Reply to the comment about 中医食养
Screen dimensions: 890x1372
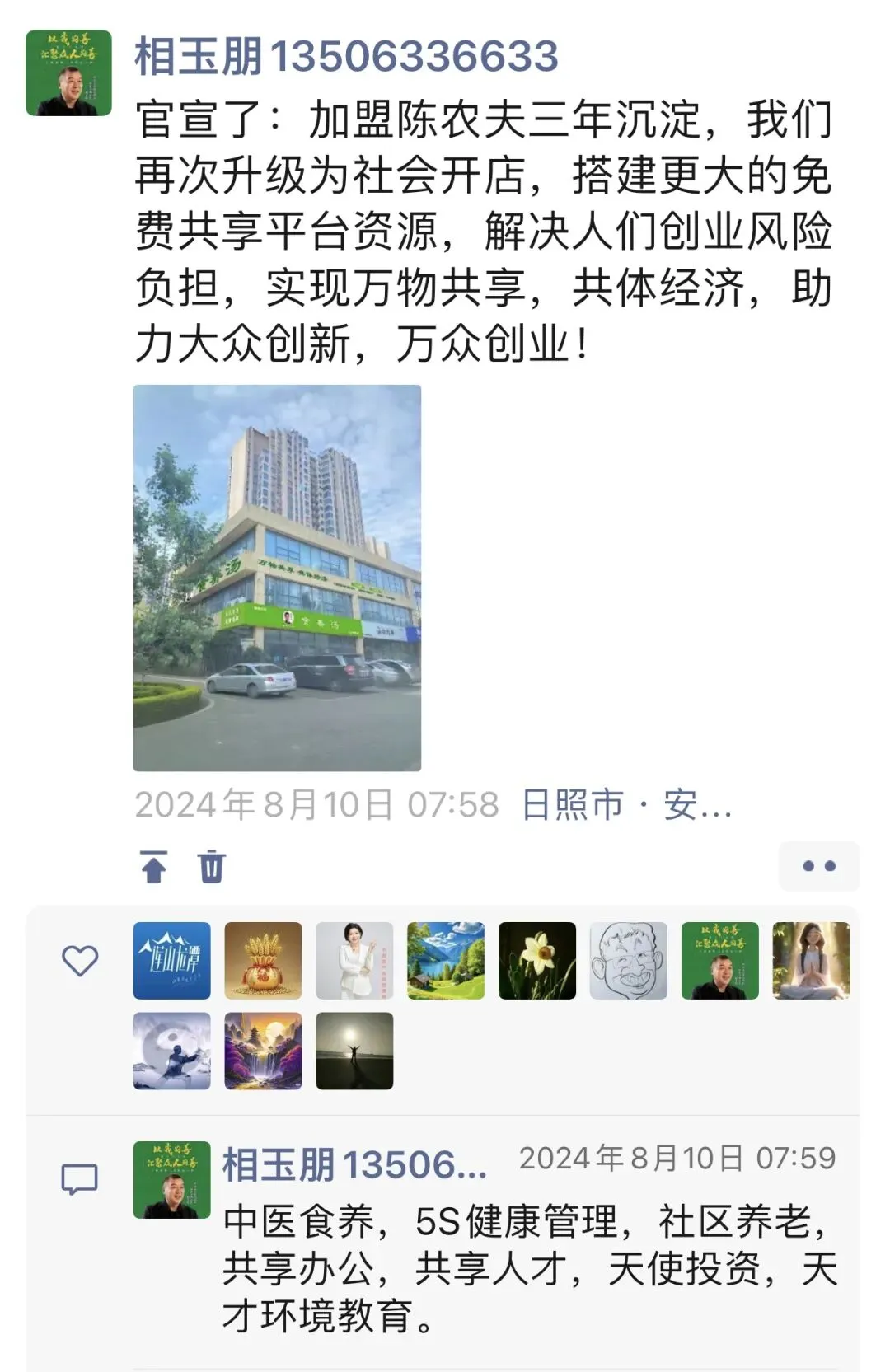pyautogui.click(x=529, y=1268)
